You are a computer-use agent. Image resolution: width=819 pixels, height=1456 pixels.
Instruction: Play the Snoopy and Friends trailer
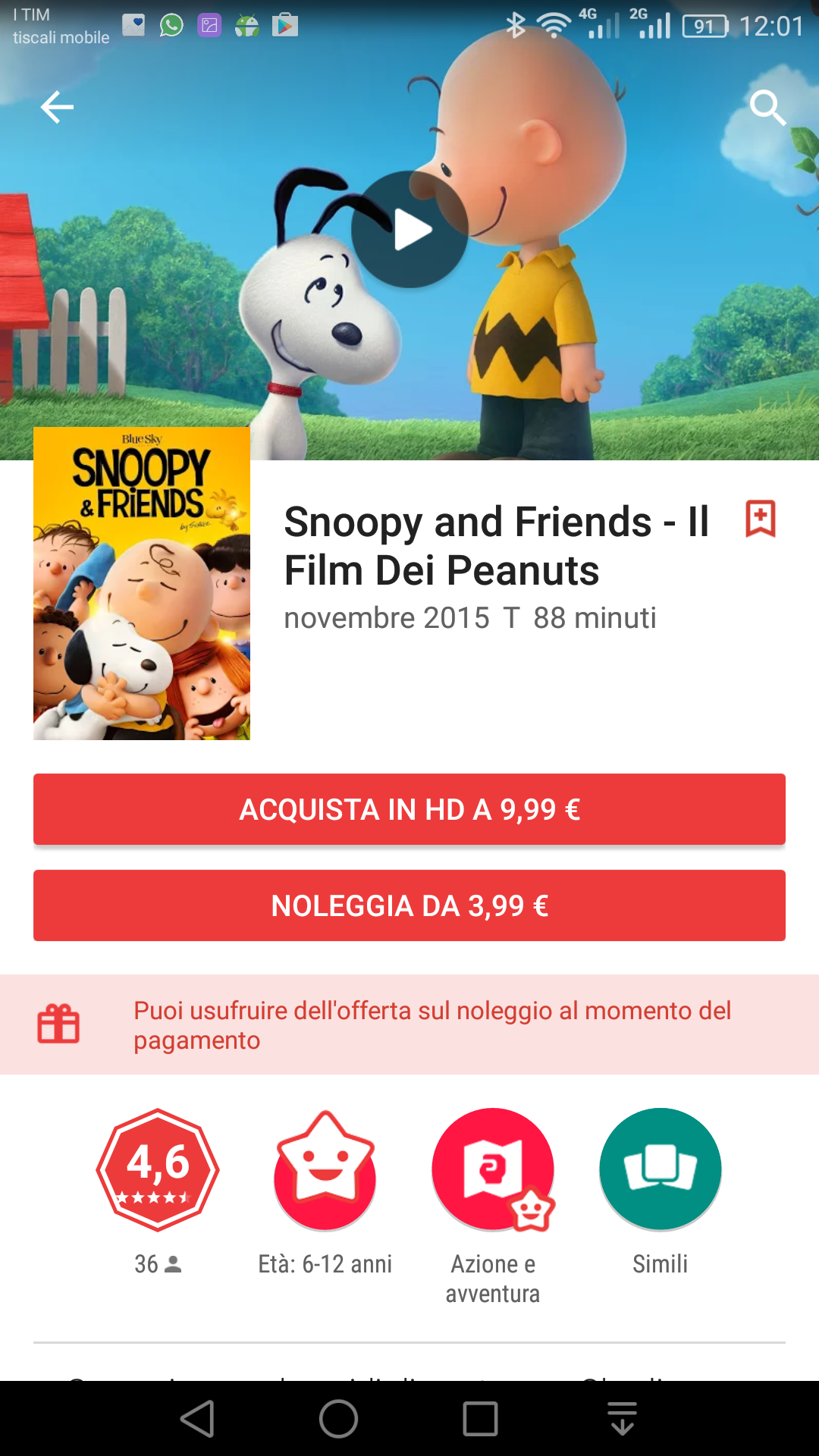click(409, 229)
